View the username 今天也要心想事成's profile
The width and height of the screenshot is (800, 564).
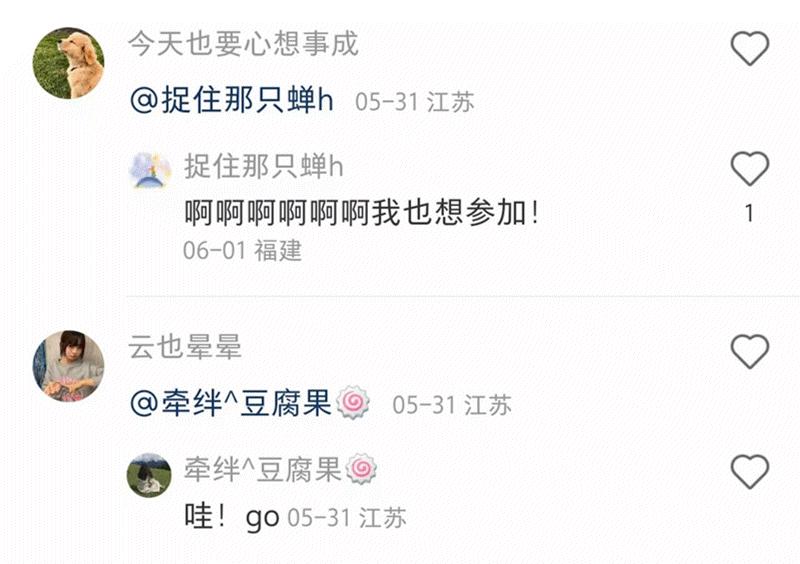243,44
